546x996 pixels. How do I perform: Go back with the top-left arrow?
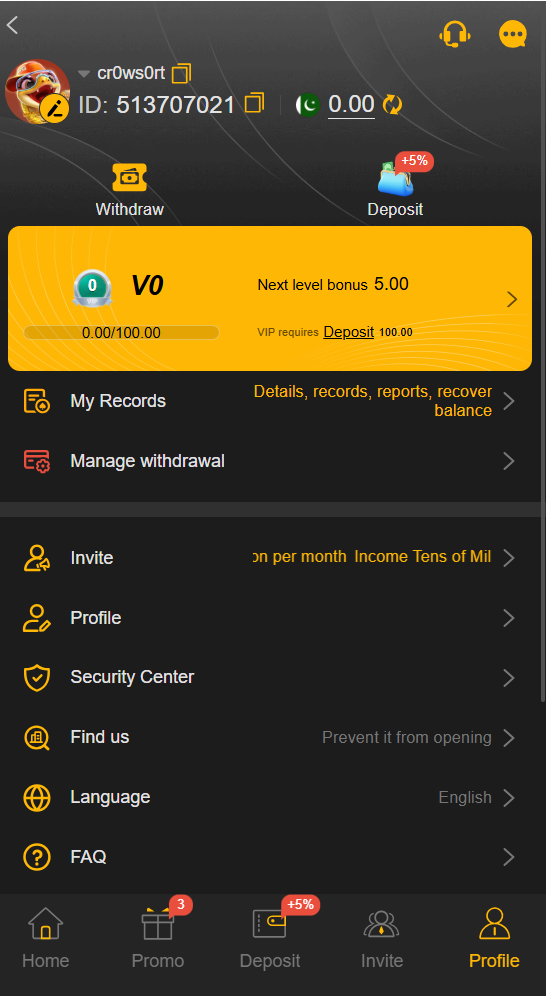click(x=12, y=25)
